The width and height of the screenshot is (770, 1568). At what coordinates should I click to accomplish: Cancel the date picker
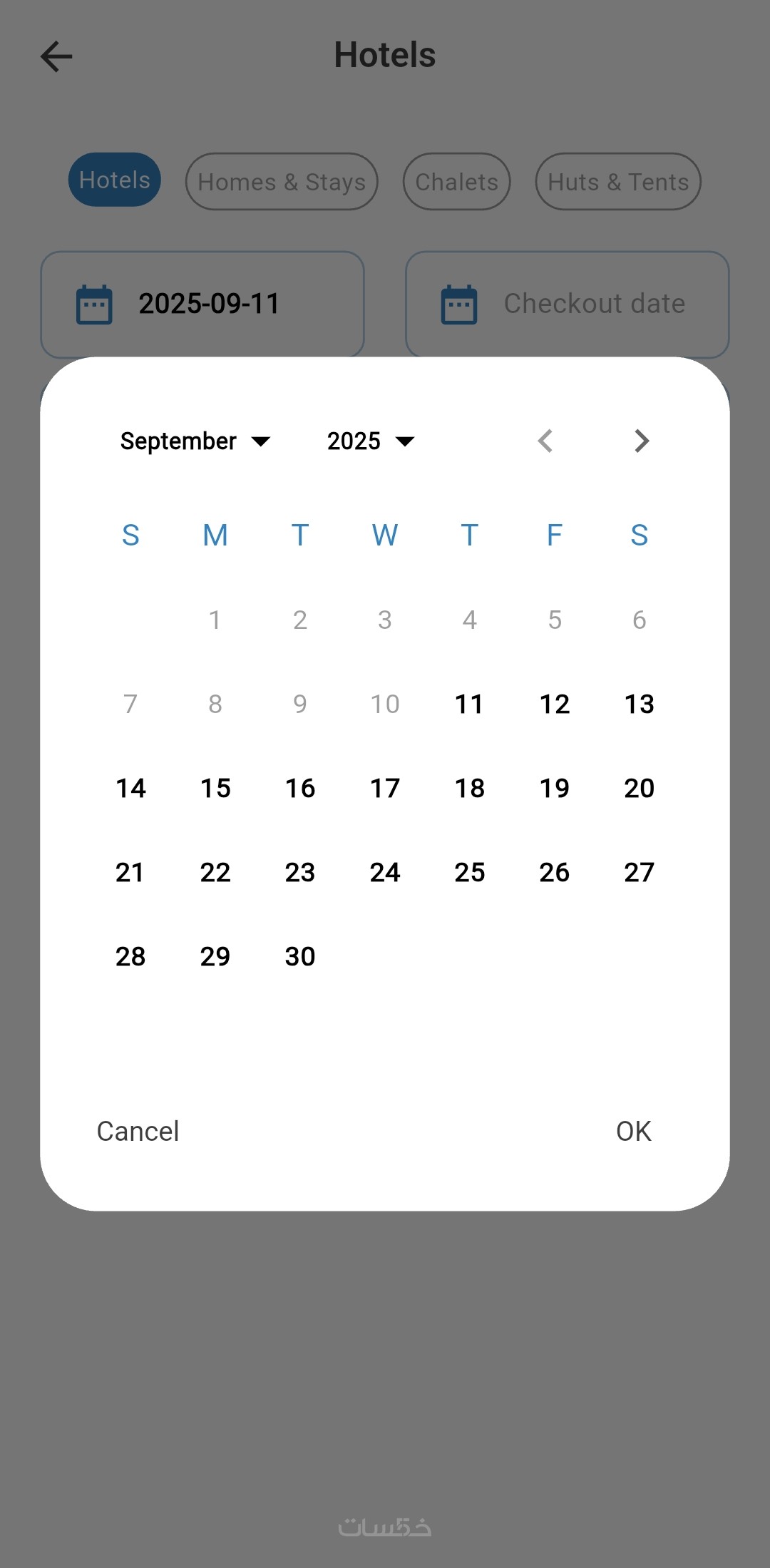click(138, 1132)
